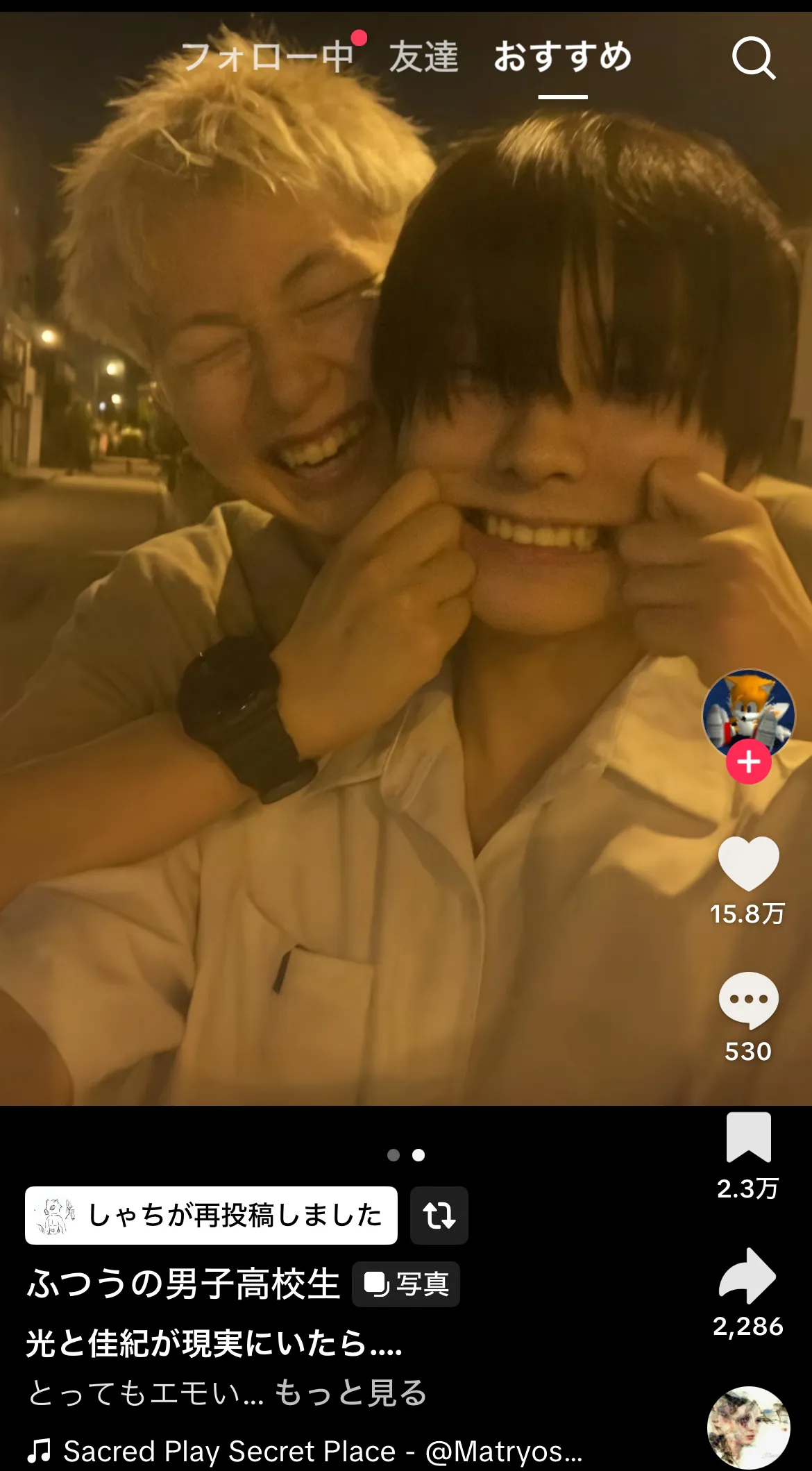
Task: Open the spinning sound disc
Action: (748, 1428)
